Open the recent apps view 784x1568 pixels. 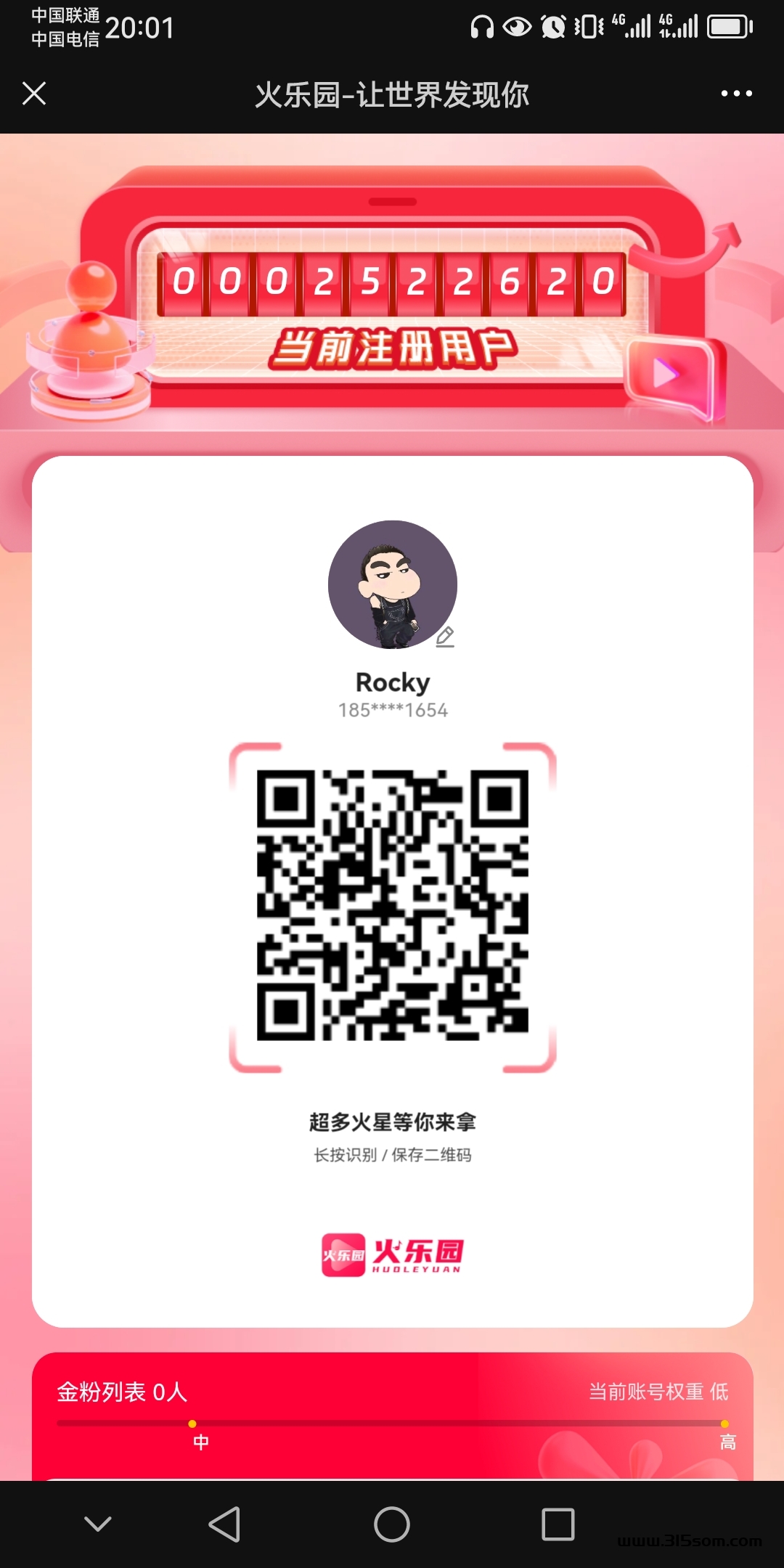pyautogui.click(x=558, y=1524)
